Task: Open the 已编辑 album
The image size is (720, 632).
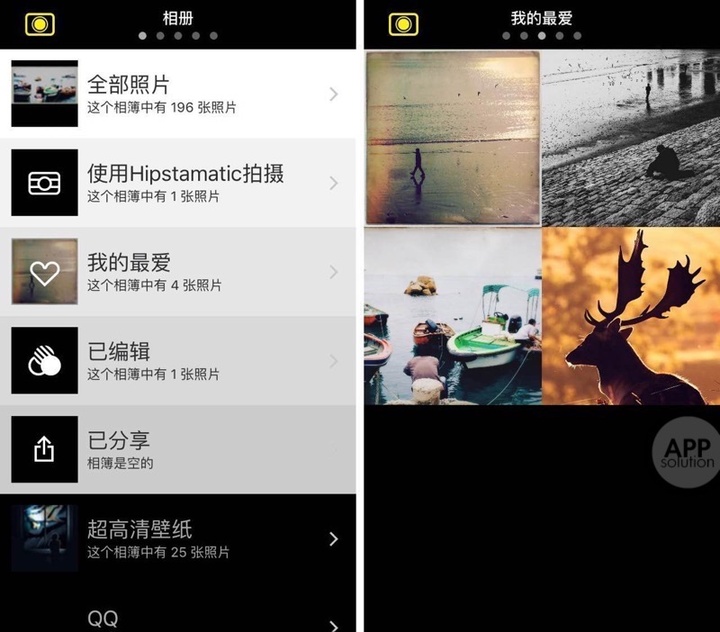Action: tap(178, 361)
